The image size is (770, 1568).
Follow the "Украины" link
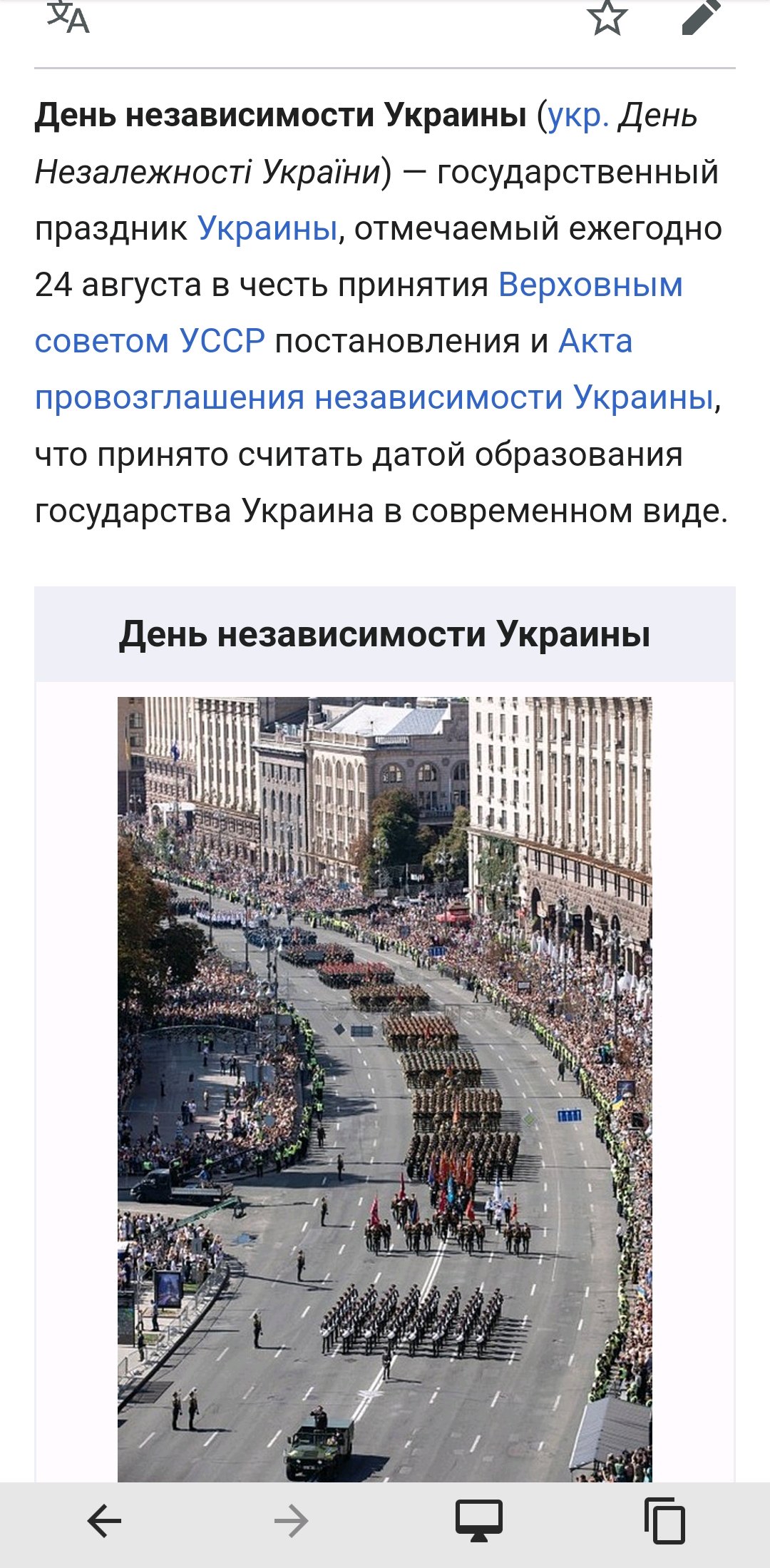[x=267, y=229]
